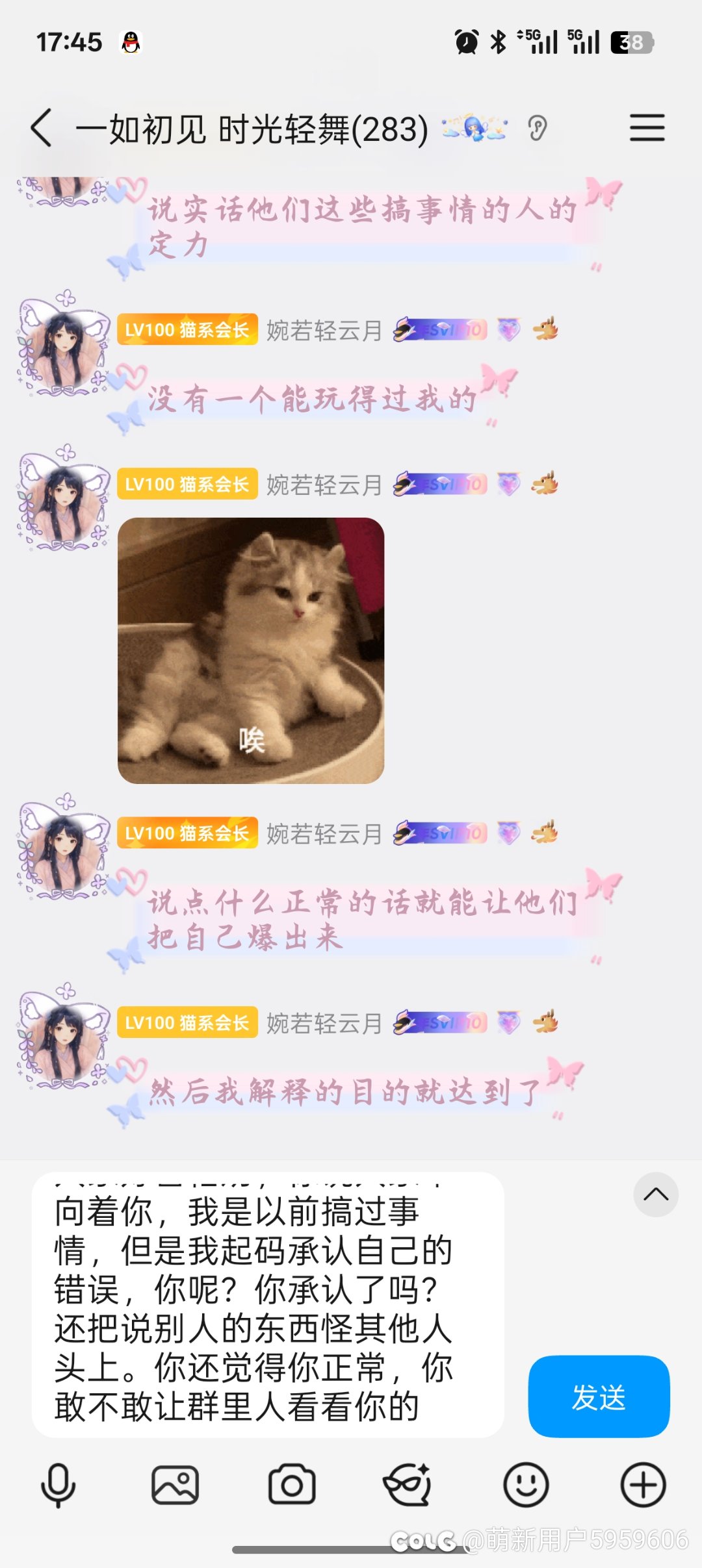This screenshot has height=1568, width=702.
Task: Expand the input box with the up chevron
Action: (655, 1195)
